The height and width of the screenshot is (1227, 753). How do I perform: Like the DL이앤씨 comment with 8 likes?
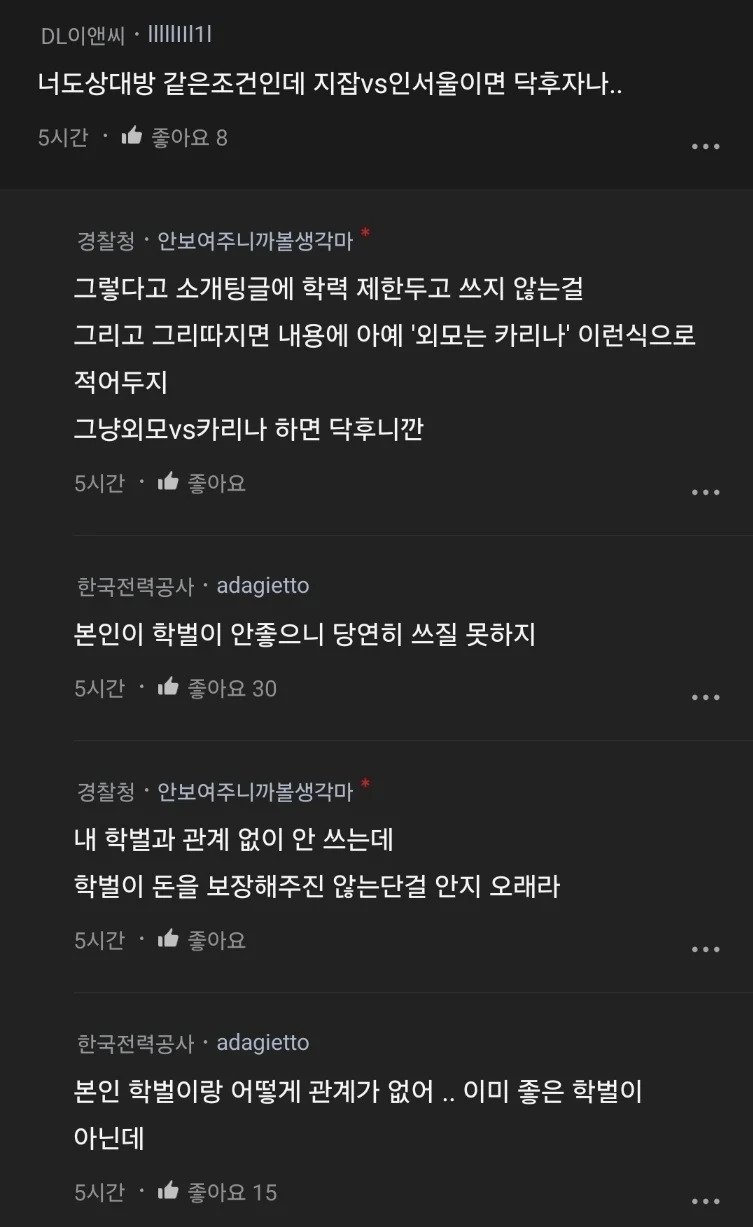[x=132, y=137]
